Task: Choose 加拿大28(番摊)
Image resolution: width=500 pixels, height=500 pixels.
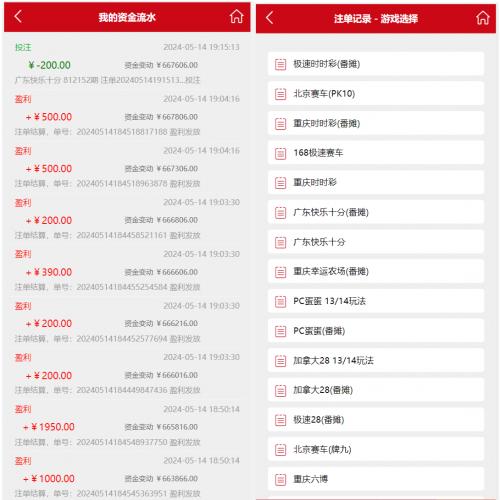Action: coord(376,390)
